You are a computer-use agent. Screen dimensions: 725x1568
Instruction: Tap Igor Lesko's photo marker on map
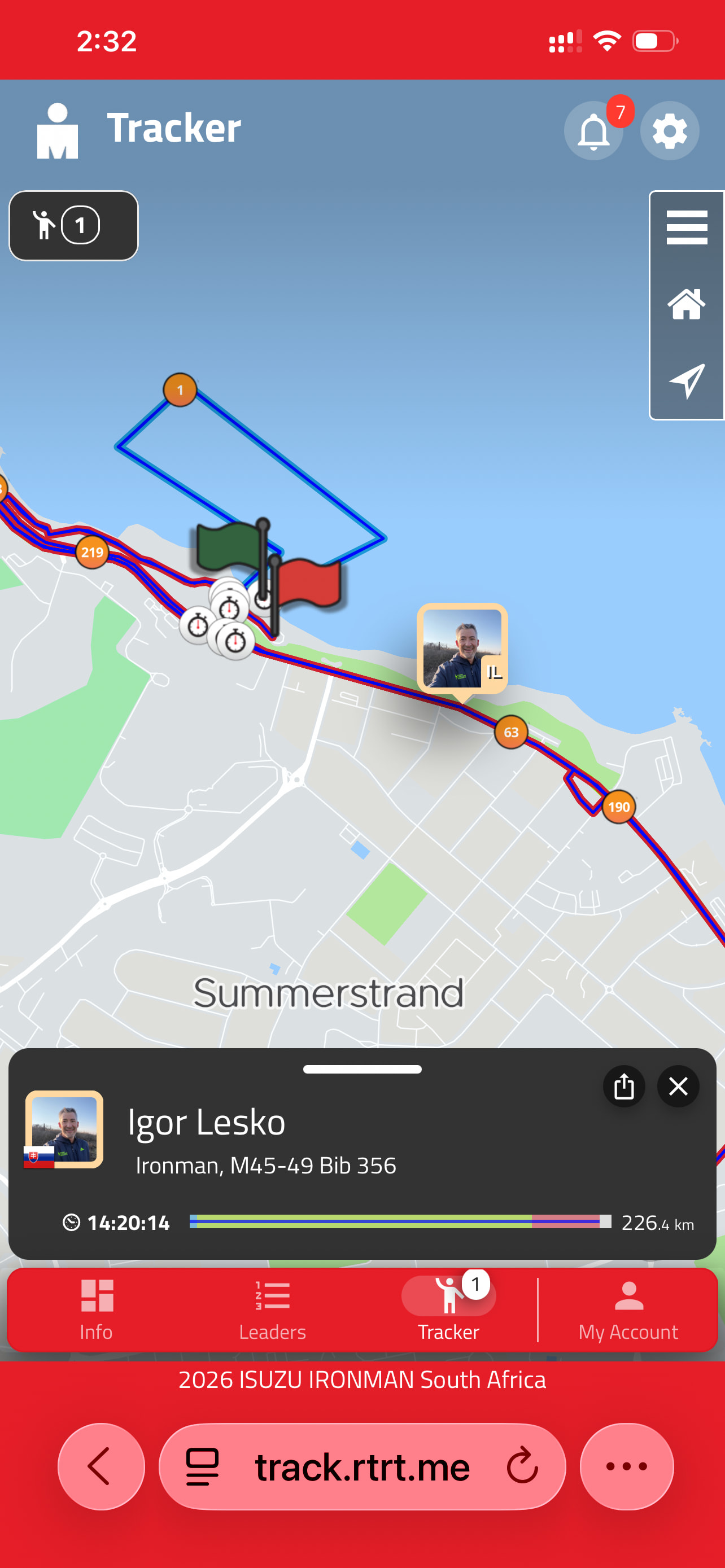pyautogui.click(x=462, y=649)
